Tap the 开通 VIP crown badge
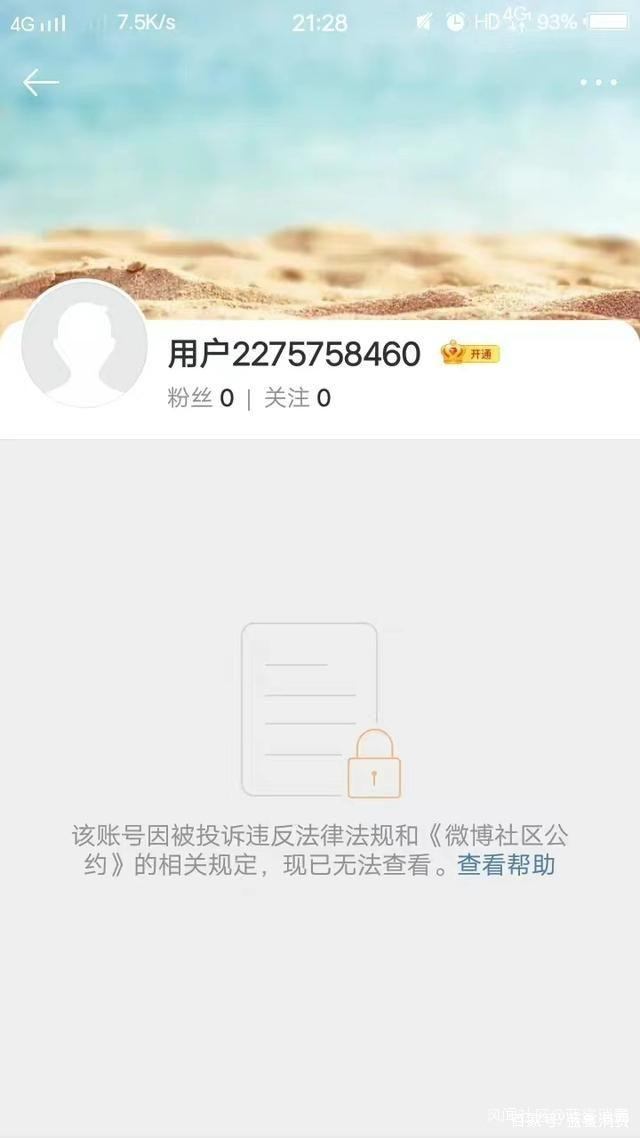The height and width of the screenshot is (1138, 640). (x=470, y=353)
